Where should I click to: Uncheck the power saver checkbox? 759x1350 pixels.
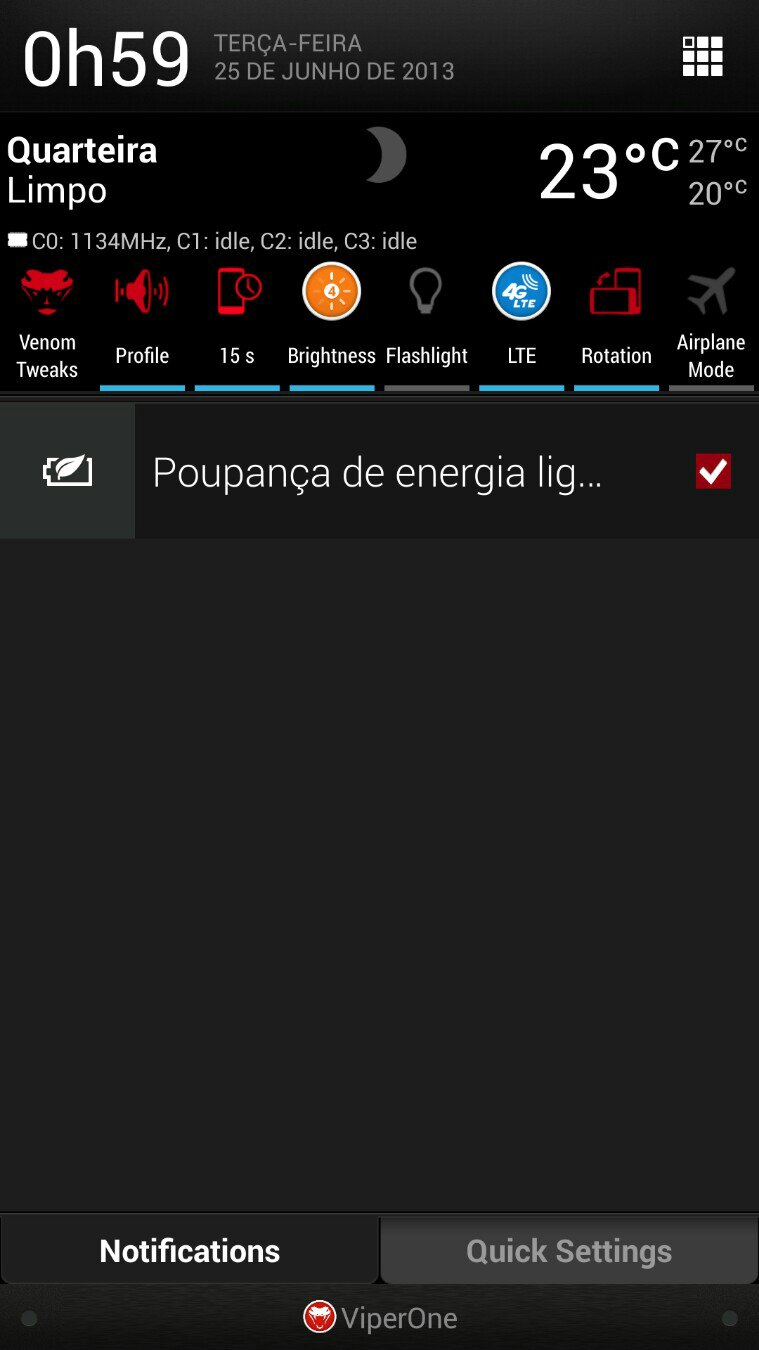[x=713, y=471]
